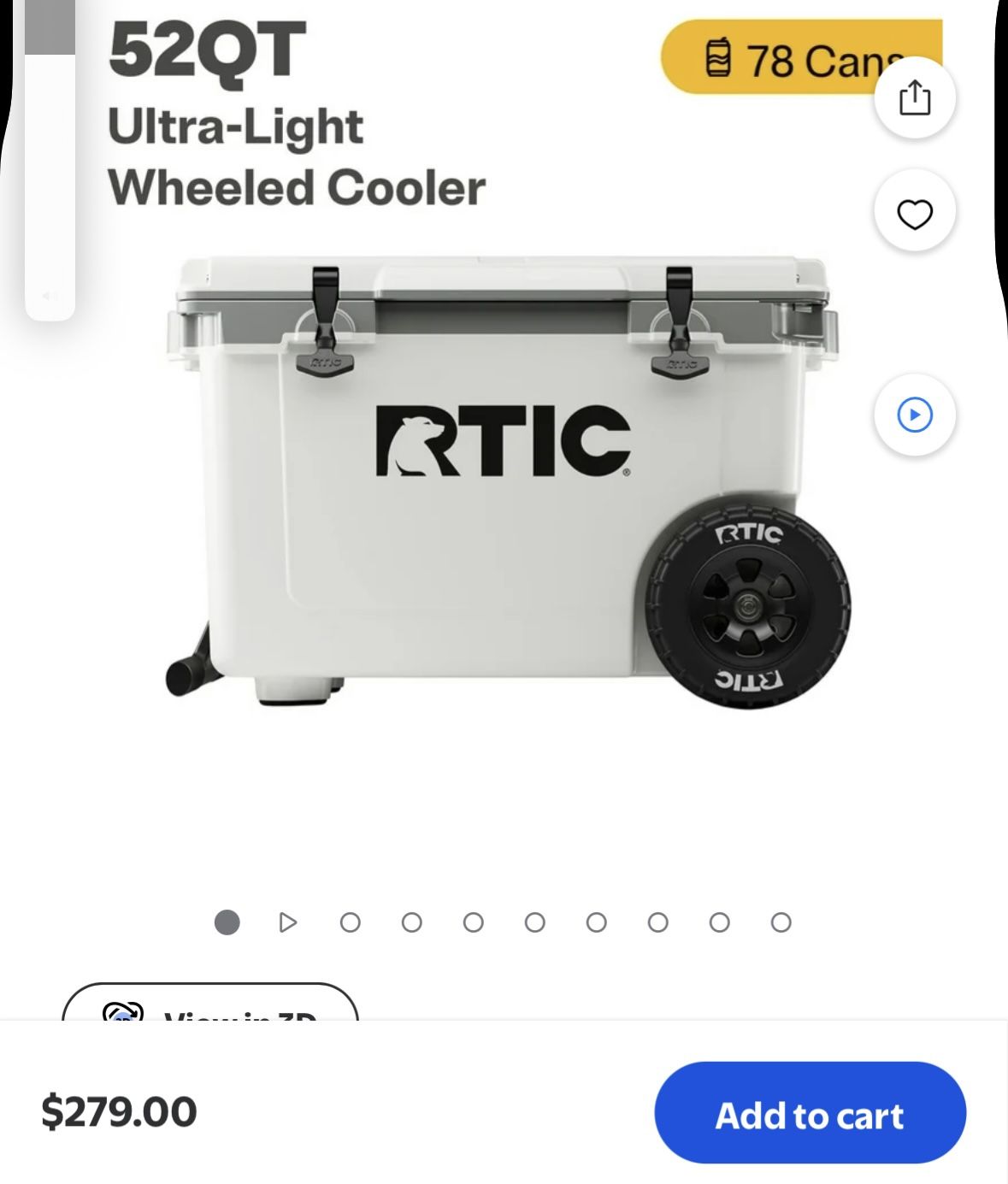Tap the share icon

pos(914,97)
